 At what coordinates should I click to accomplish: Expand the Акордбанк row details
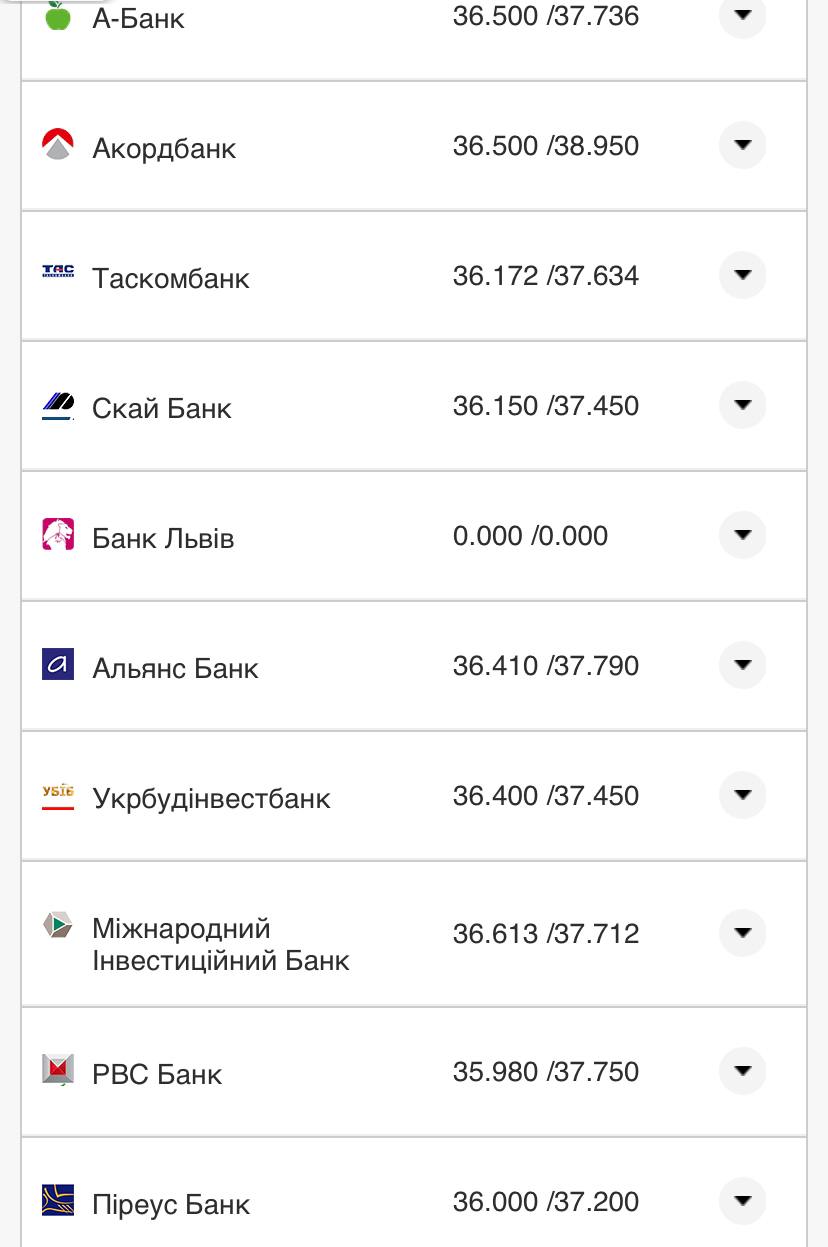[x=742, y=145]
